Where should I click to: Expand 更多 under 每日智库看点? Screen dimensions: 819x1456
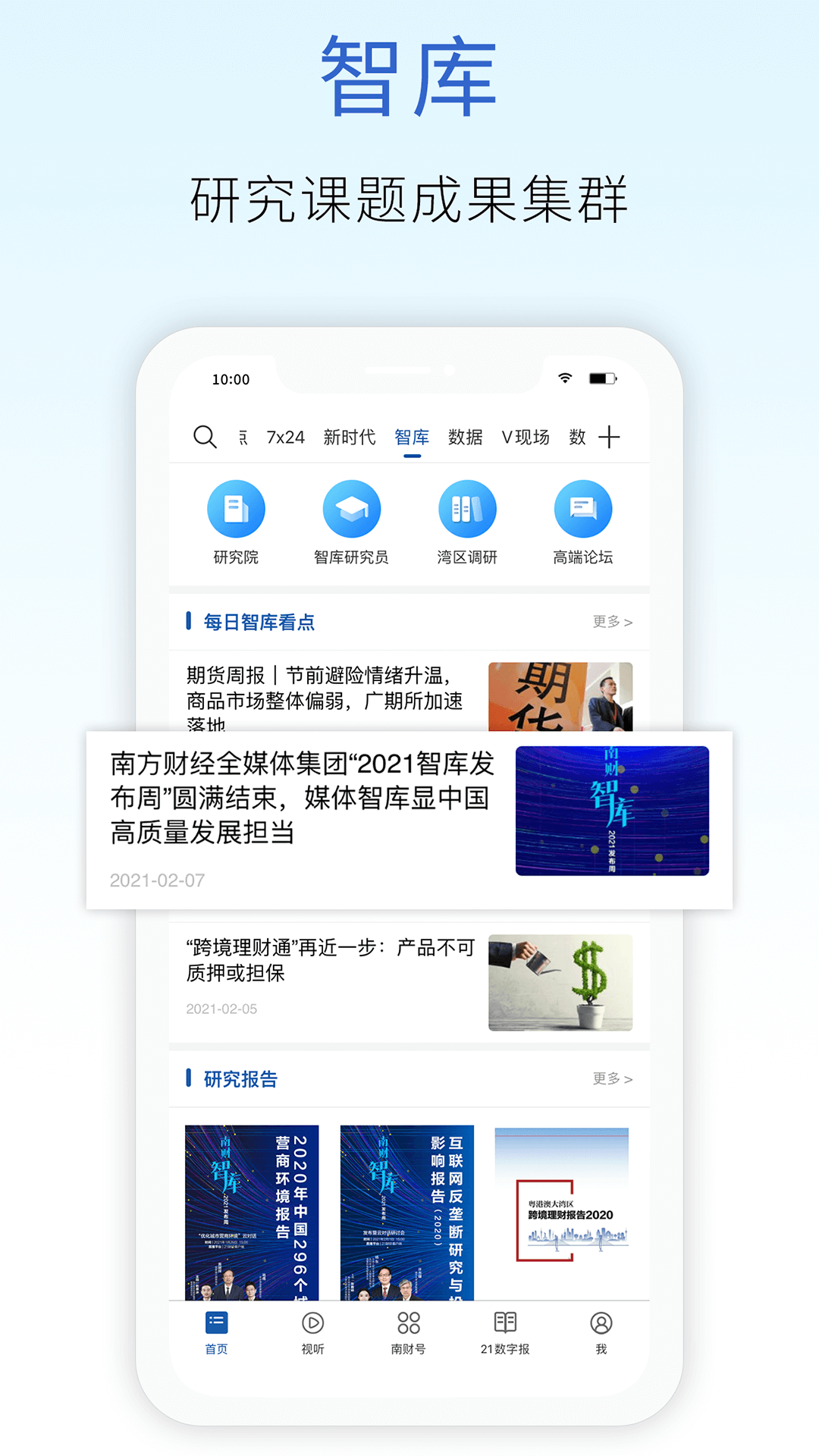point(612,622)
